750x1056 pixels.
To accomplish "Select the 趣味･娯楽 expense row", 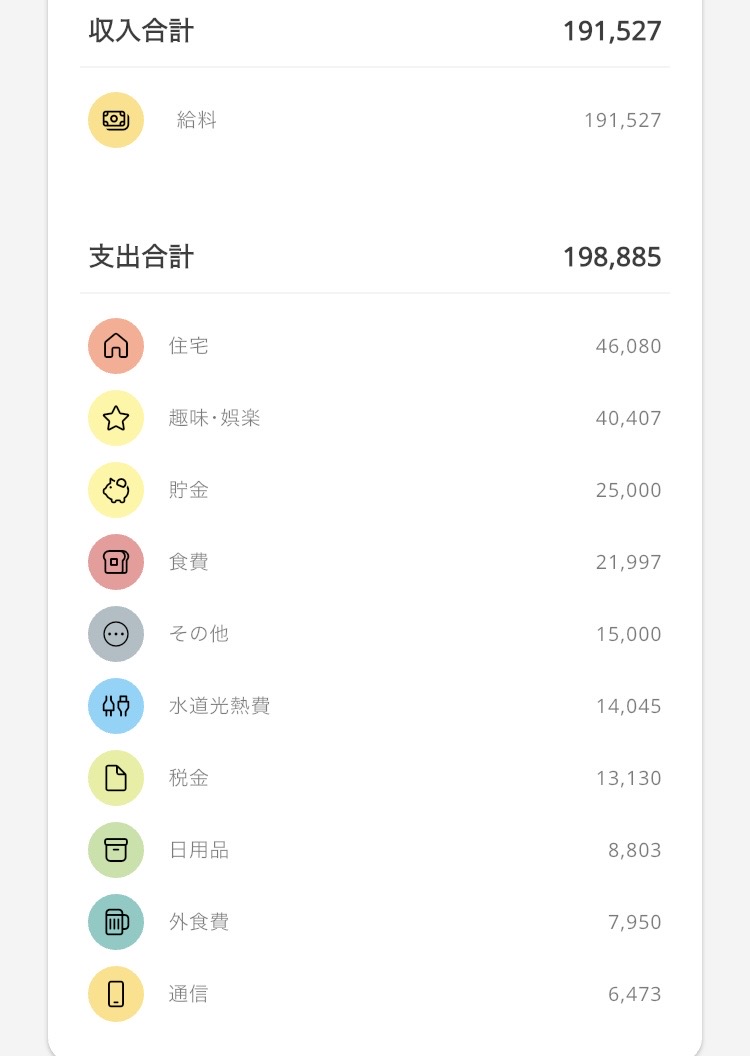I will point(375,418).
